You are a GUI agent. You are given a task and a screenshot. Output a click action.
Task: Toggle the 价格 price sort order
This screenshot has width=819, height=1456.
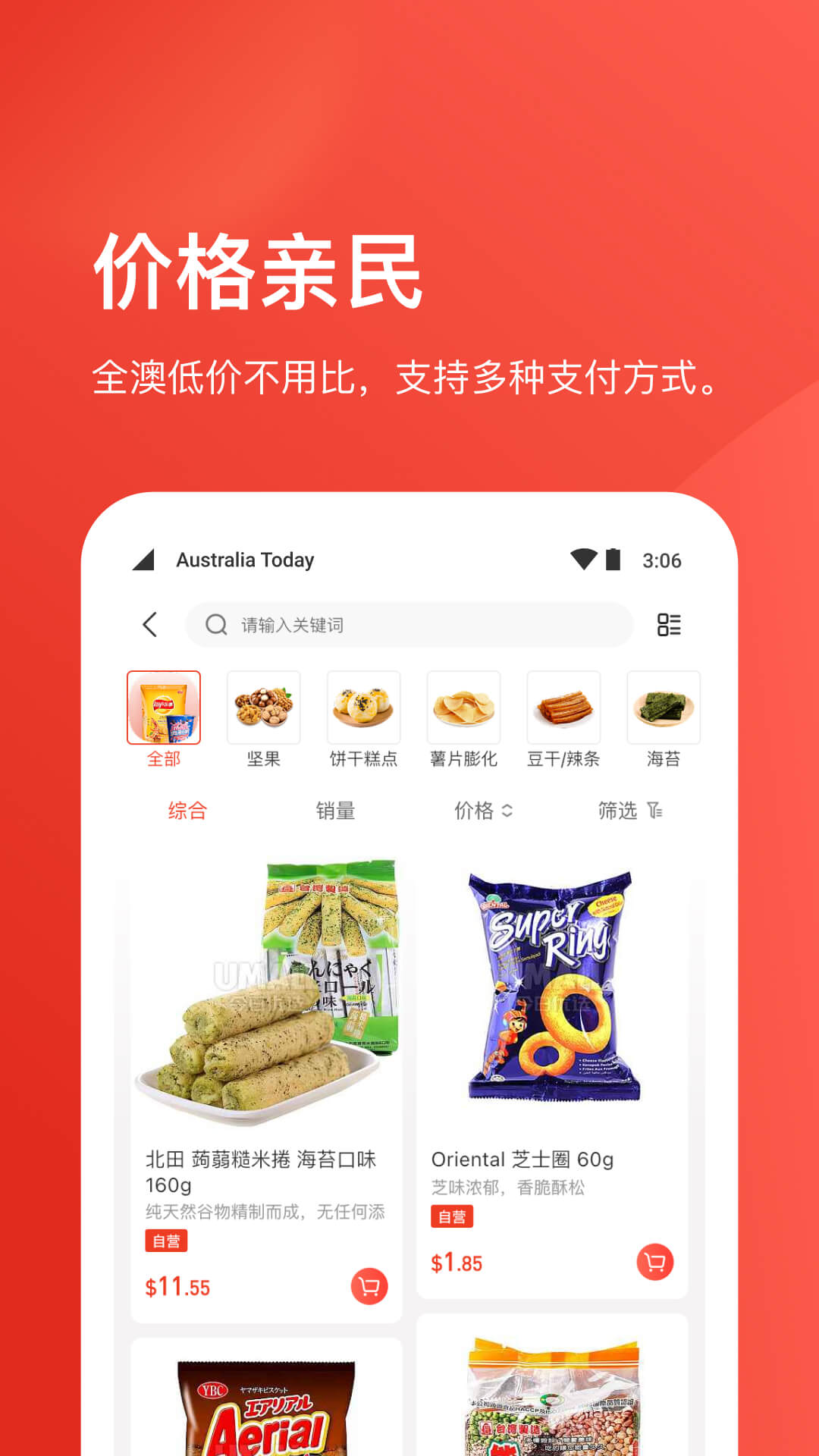(x=483, y=810)
